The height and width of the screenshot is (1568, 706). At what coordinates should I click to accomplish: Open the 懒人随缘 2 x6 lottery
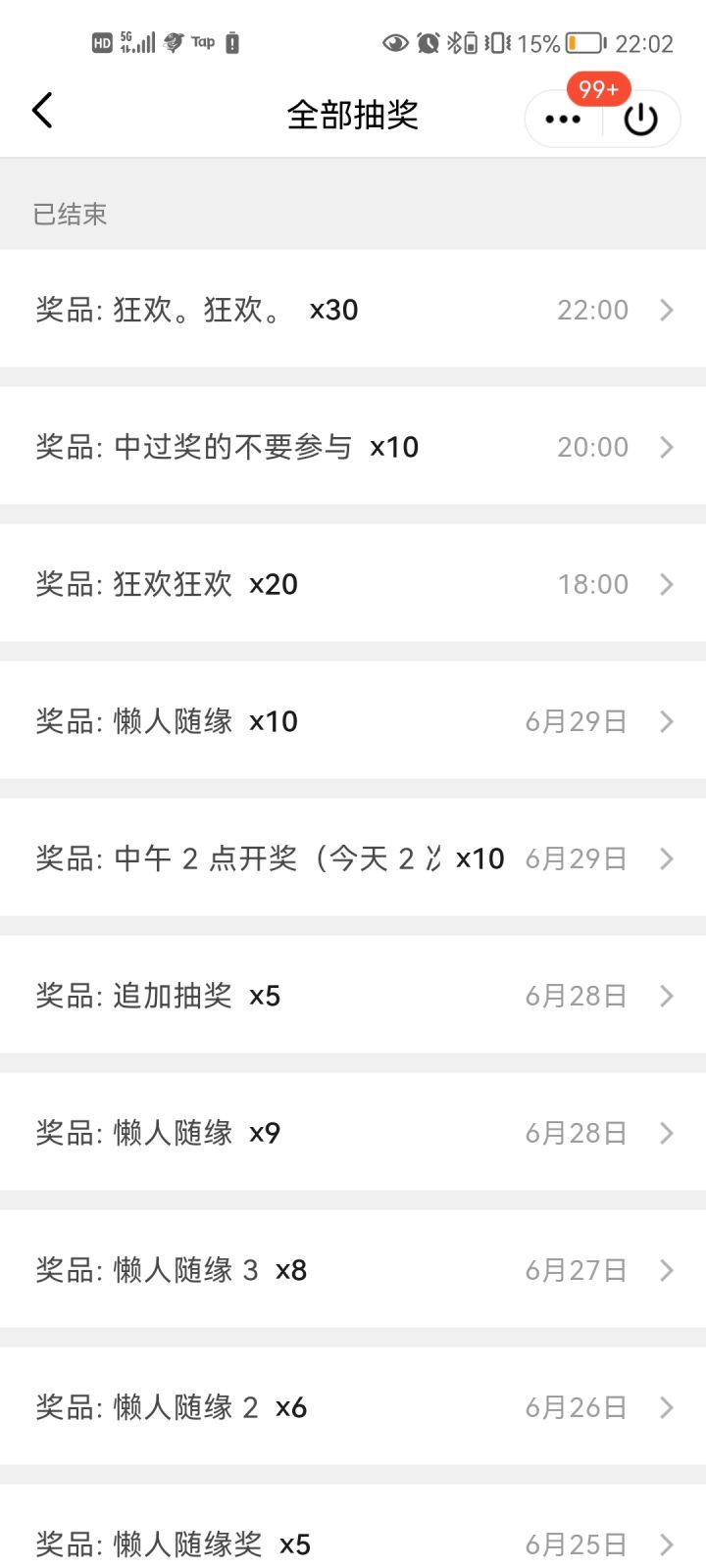[353, 1406]
